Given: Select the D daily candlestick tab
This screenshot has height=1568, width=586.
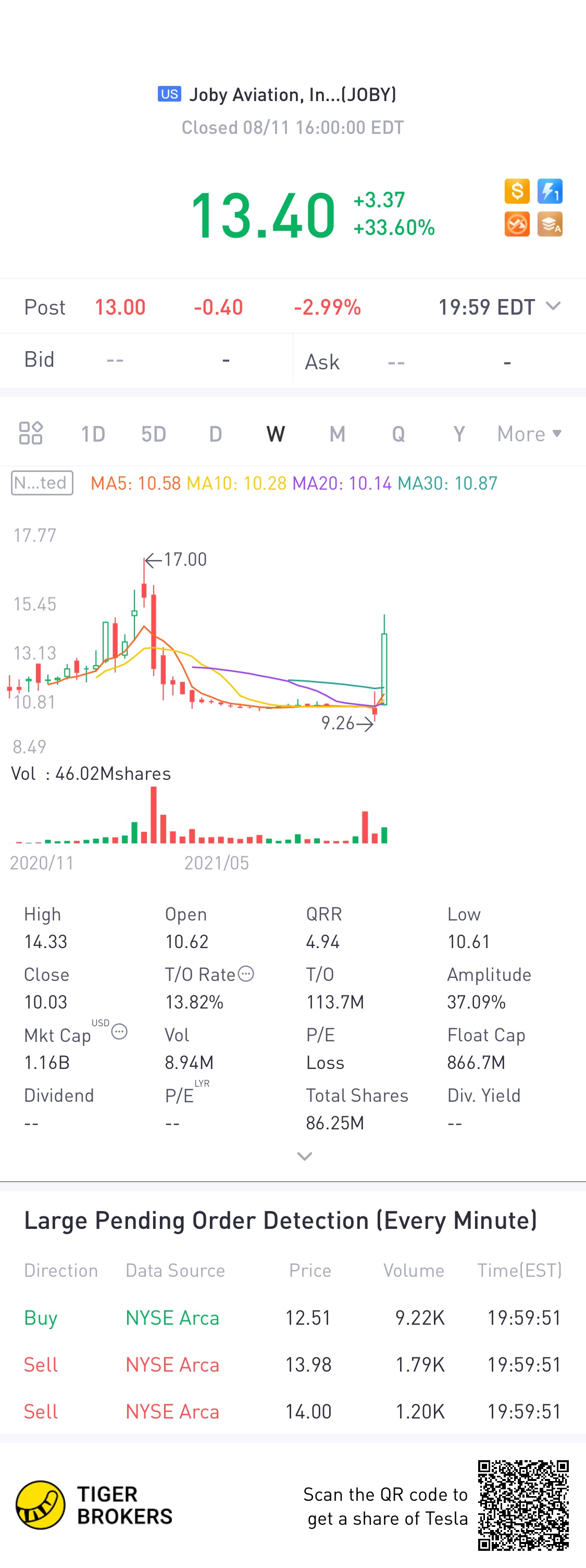Looking at the screenshot, I should (216, 434).
